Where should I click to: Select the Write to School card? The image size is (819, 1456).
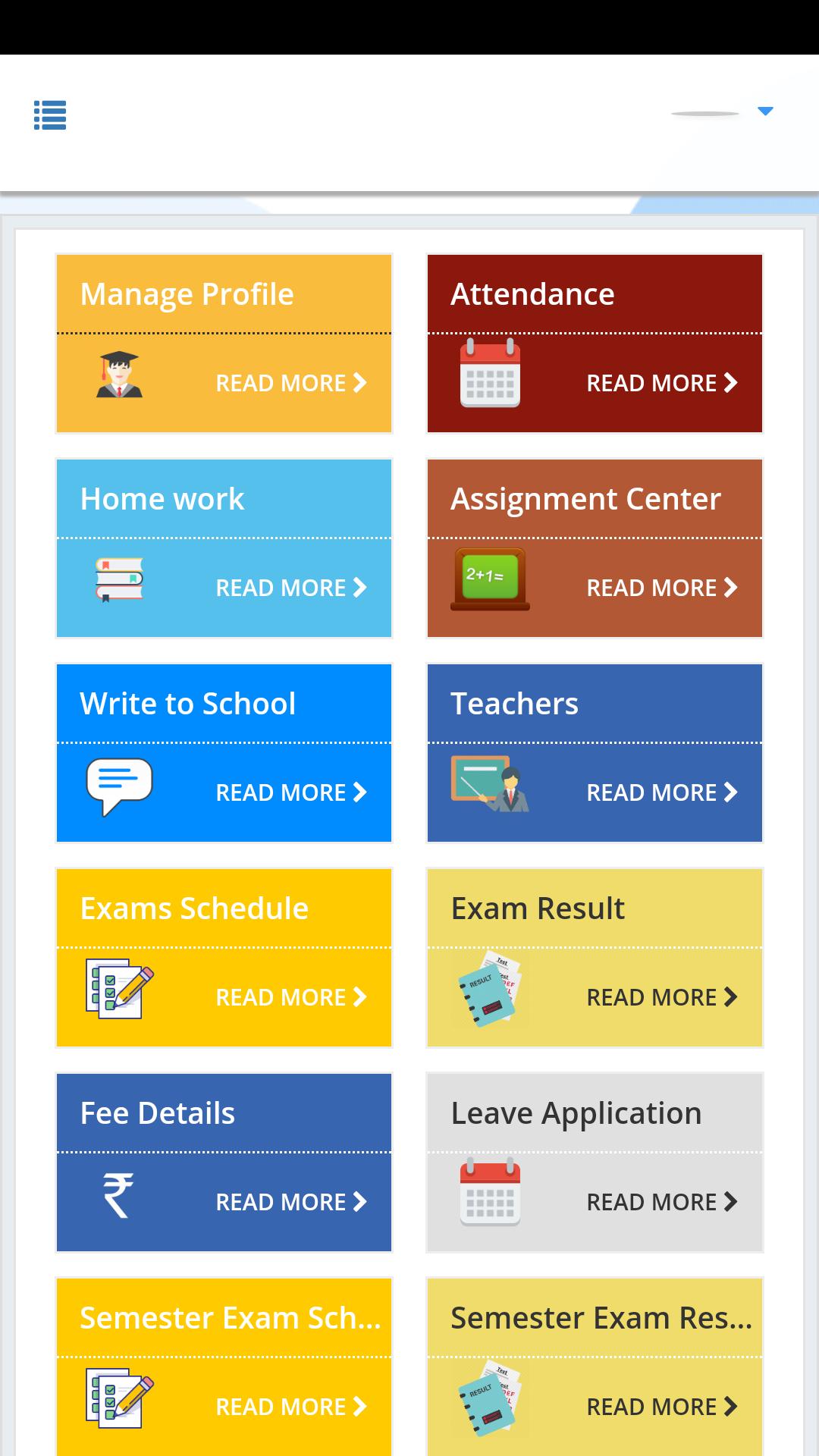click(224, 753)
